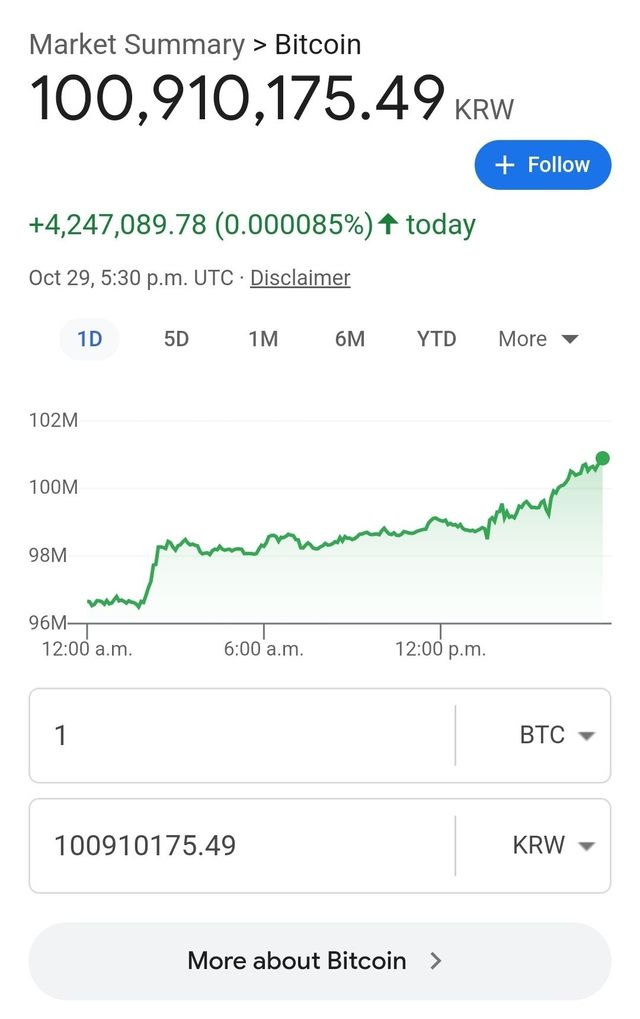The image size is (640, 1019).
Task: Edit the BTC amount field
Action: tap(240, 736)
